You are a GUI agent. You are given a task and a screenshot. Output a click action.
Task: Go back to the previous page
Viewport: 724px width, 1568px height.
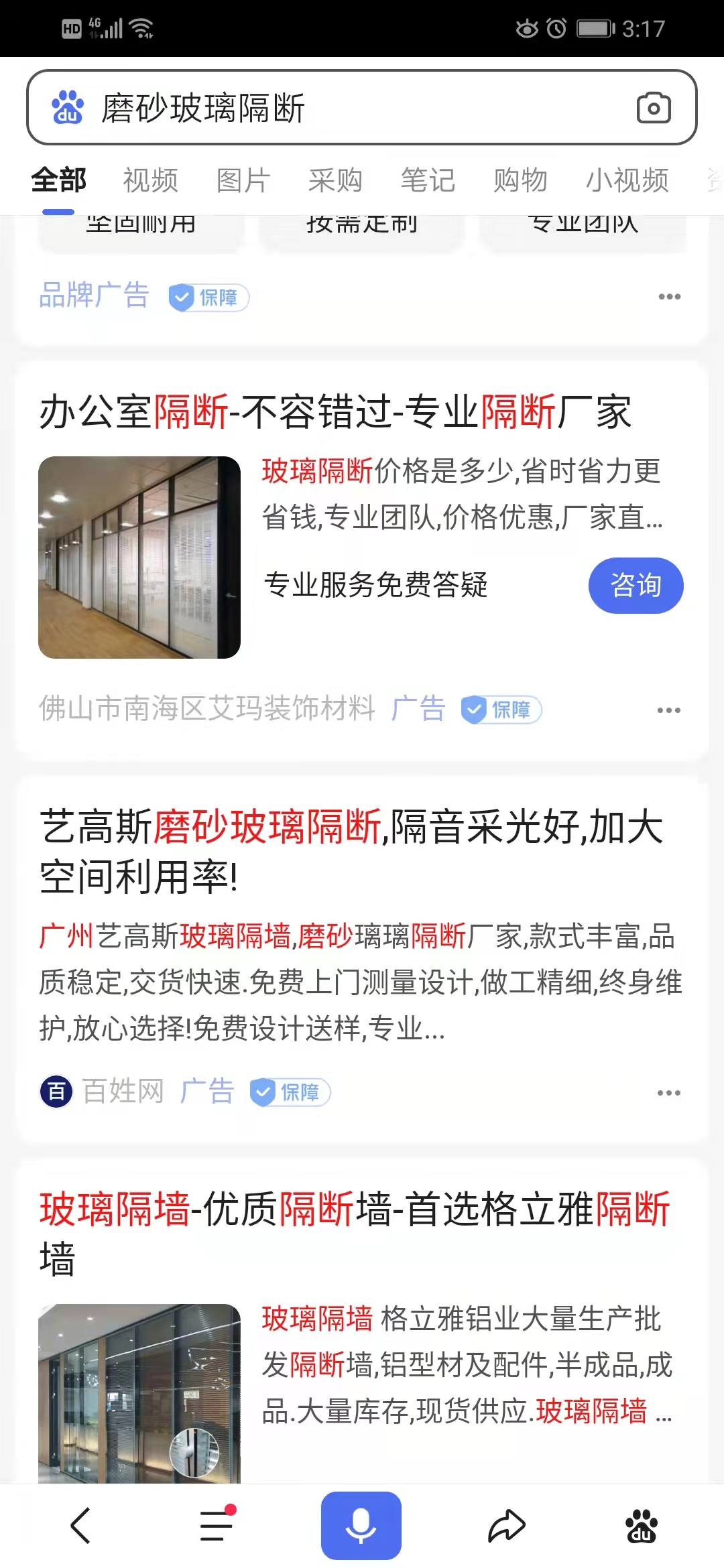pos(80,1526)
